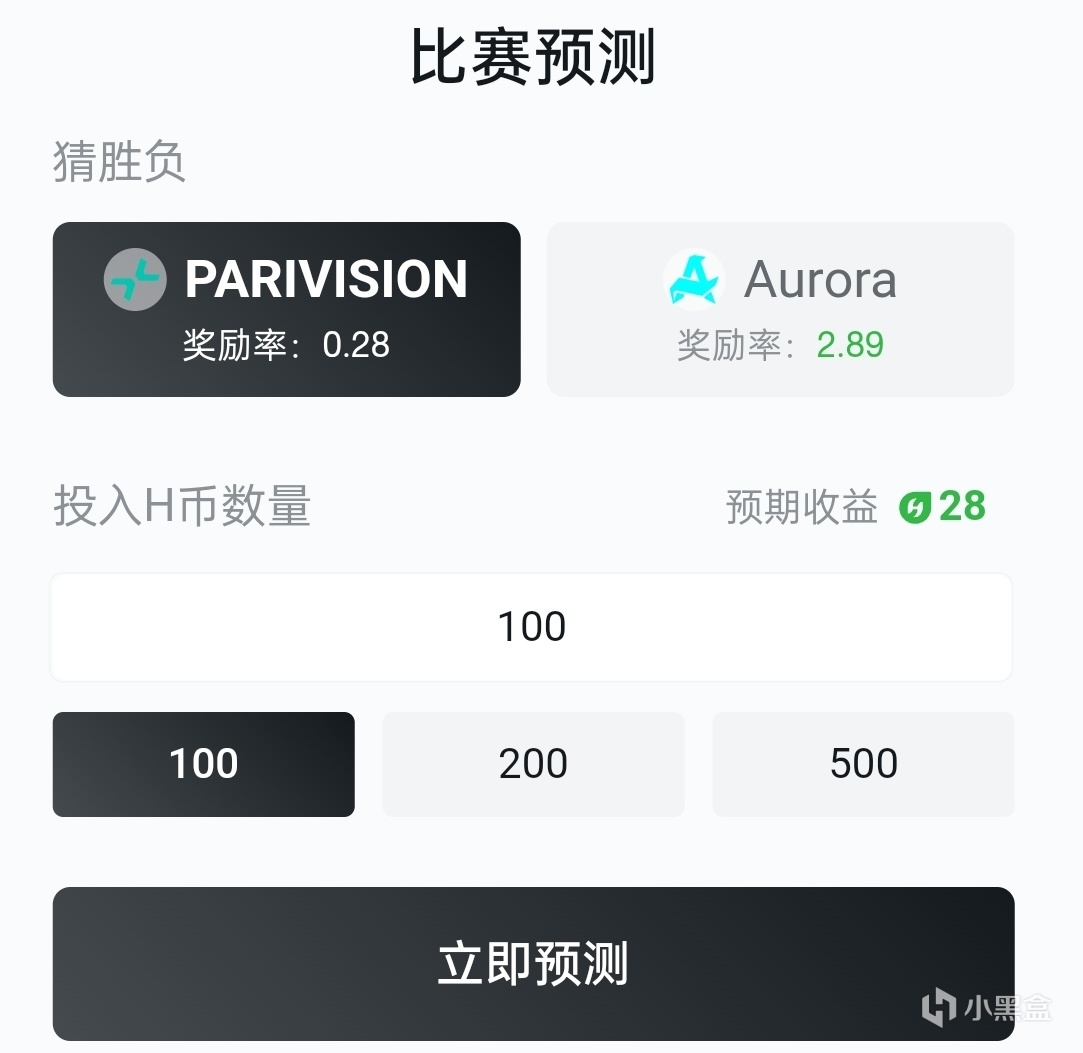Choose Aurora as the winning team
Screen dimensions: 1083x1053
click(x=780, y=309)
